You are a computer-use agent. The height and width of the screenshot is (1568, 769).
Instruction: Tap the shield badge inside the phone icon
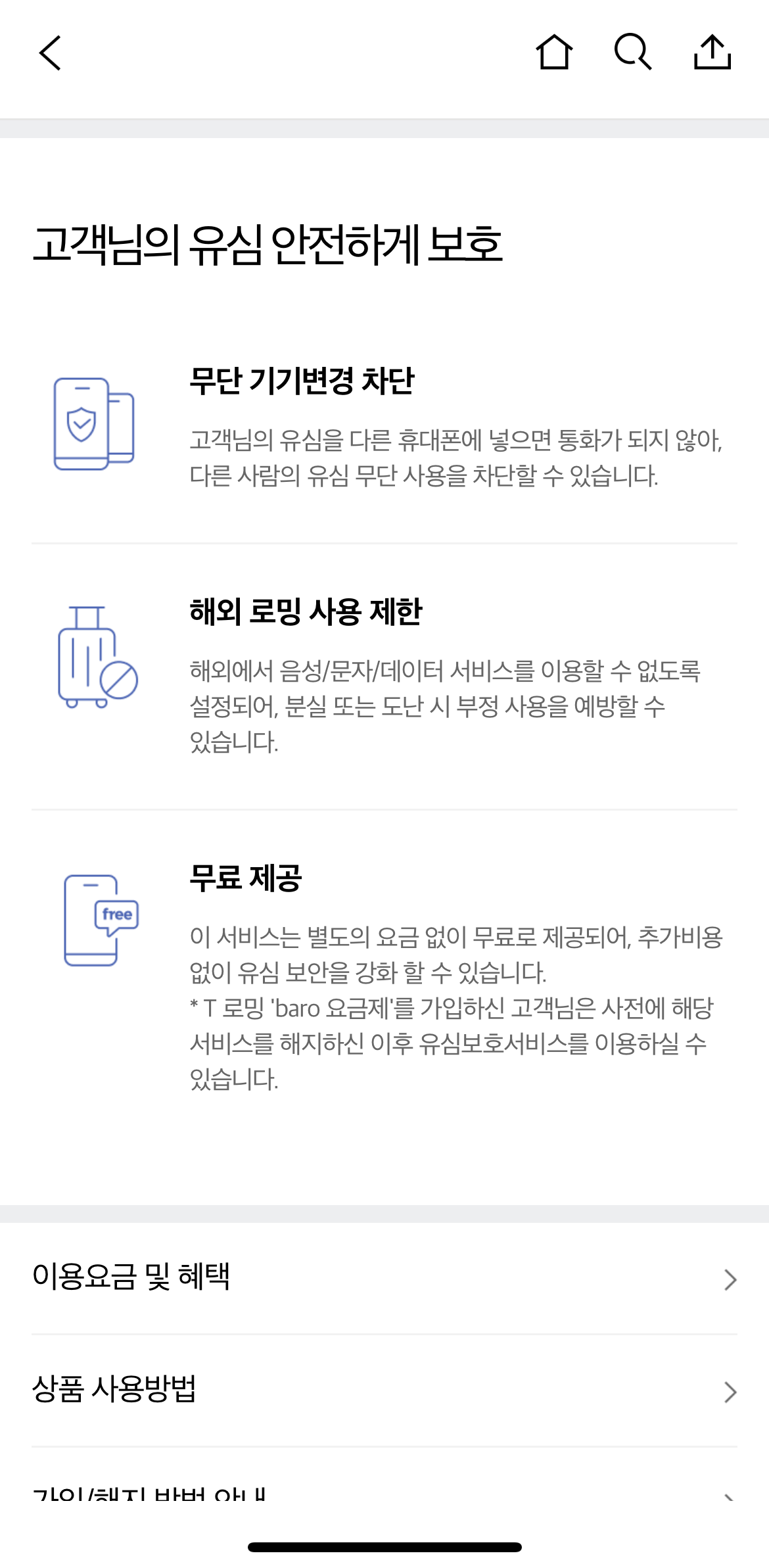click(x=80, y=426)
